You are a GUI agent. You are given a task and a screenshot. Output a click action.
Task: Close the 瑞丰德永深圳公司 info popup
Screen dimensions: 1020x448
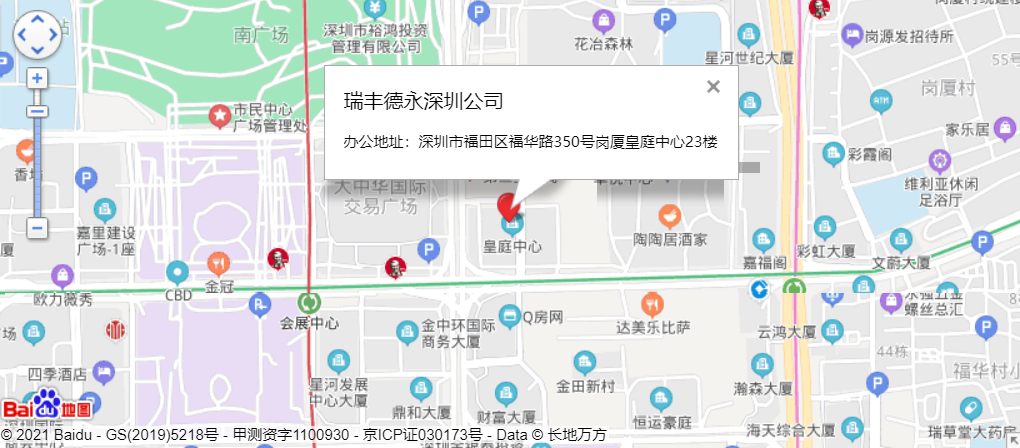point(713,87)
